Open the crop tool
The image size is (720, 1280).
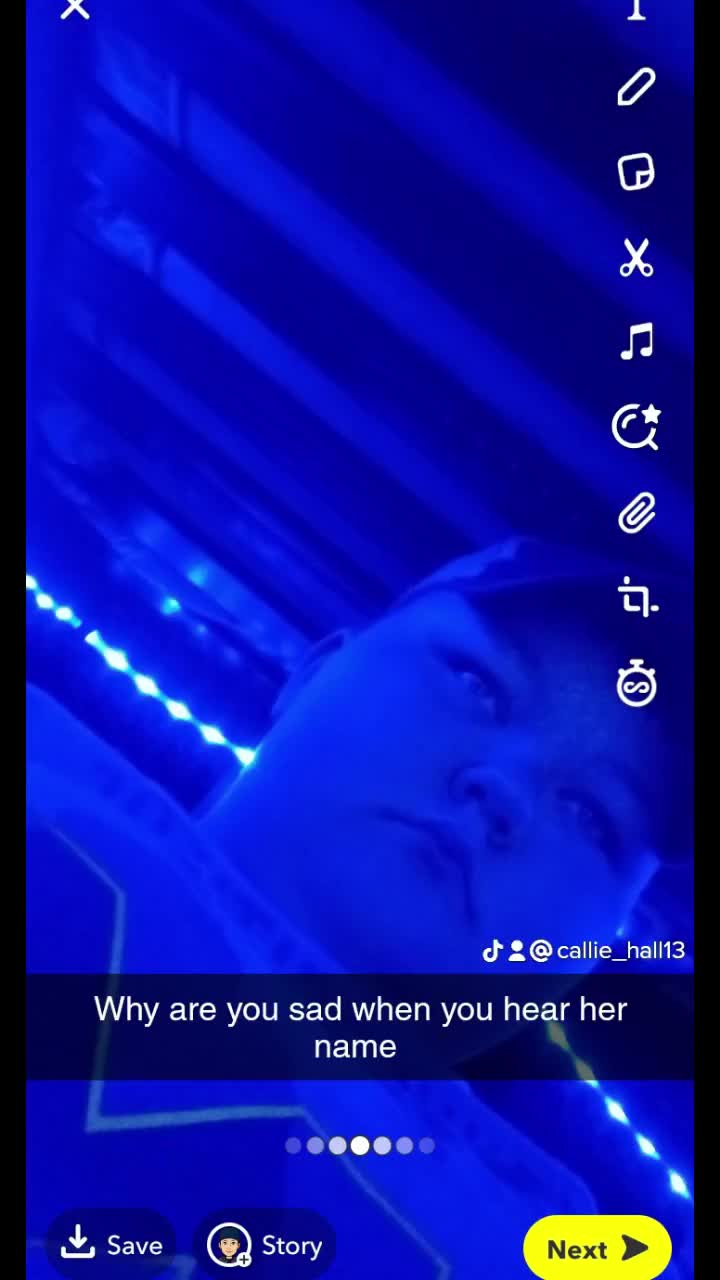tap(636, 598)
